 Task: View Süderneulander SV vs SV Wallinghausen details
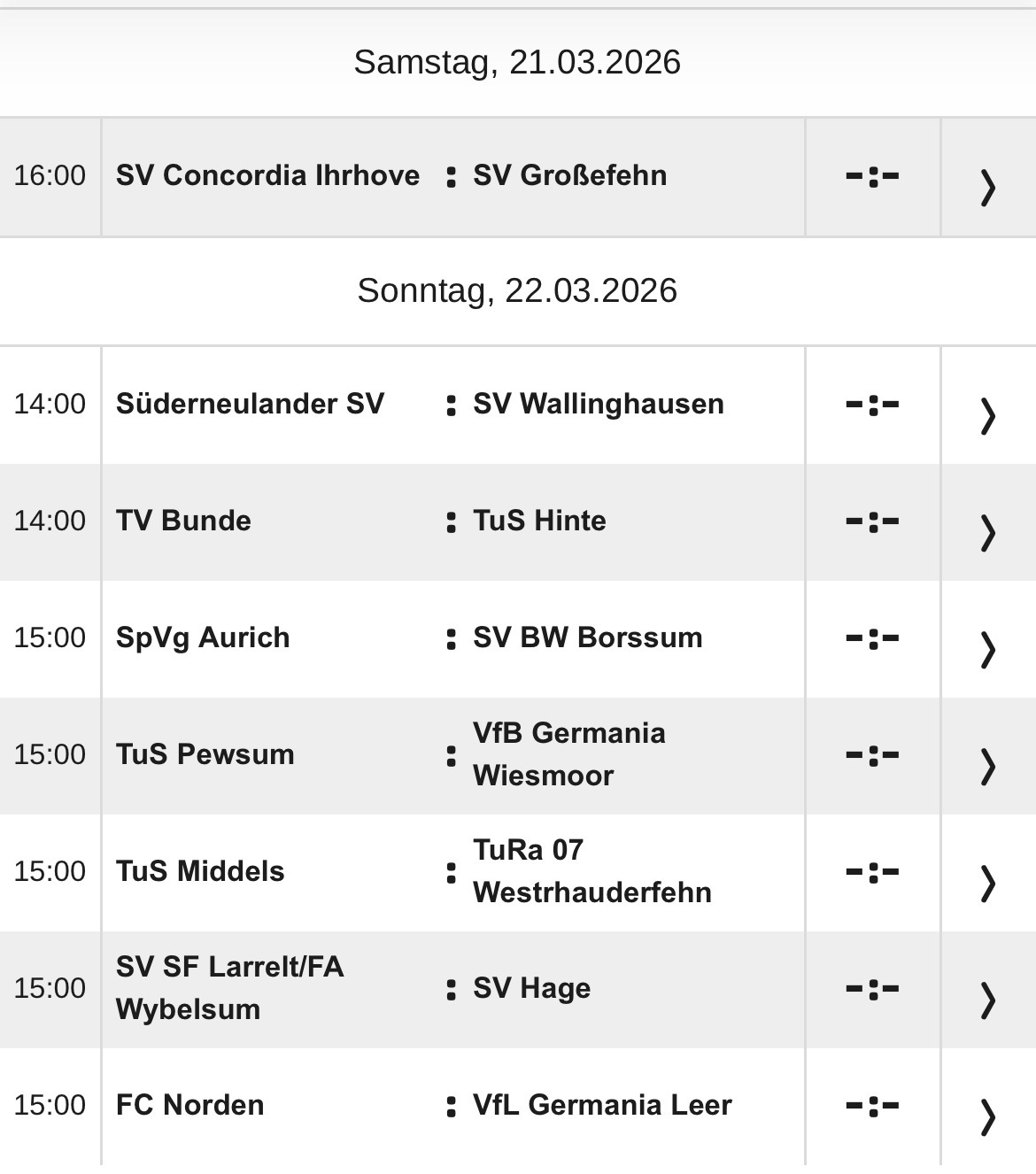987,414
